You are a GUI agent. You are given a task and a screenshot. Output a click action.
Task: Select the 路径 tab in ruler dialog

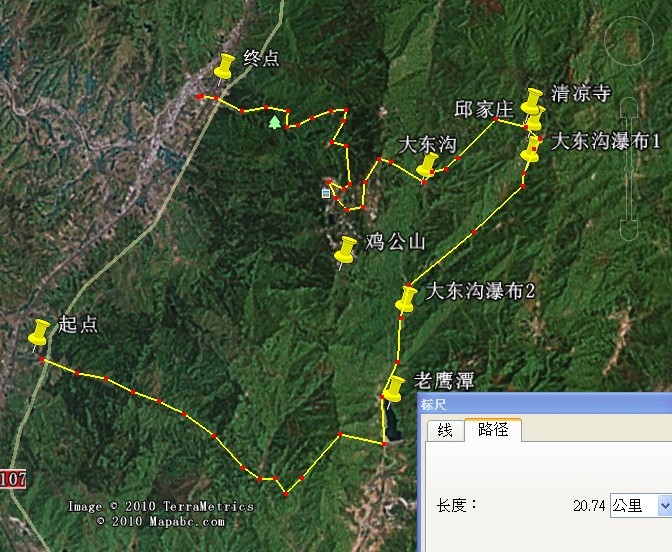pyautogui.click(x=493, y=430)
